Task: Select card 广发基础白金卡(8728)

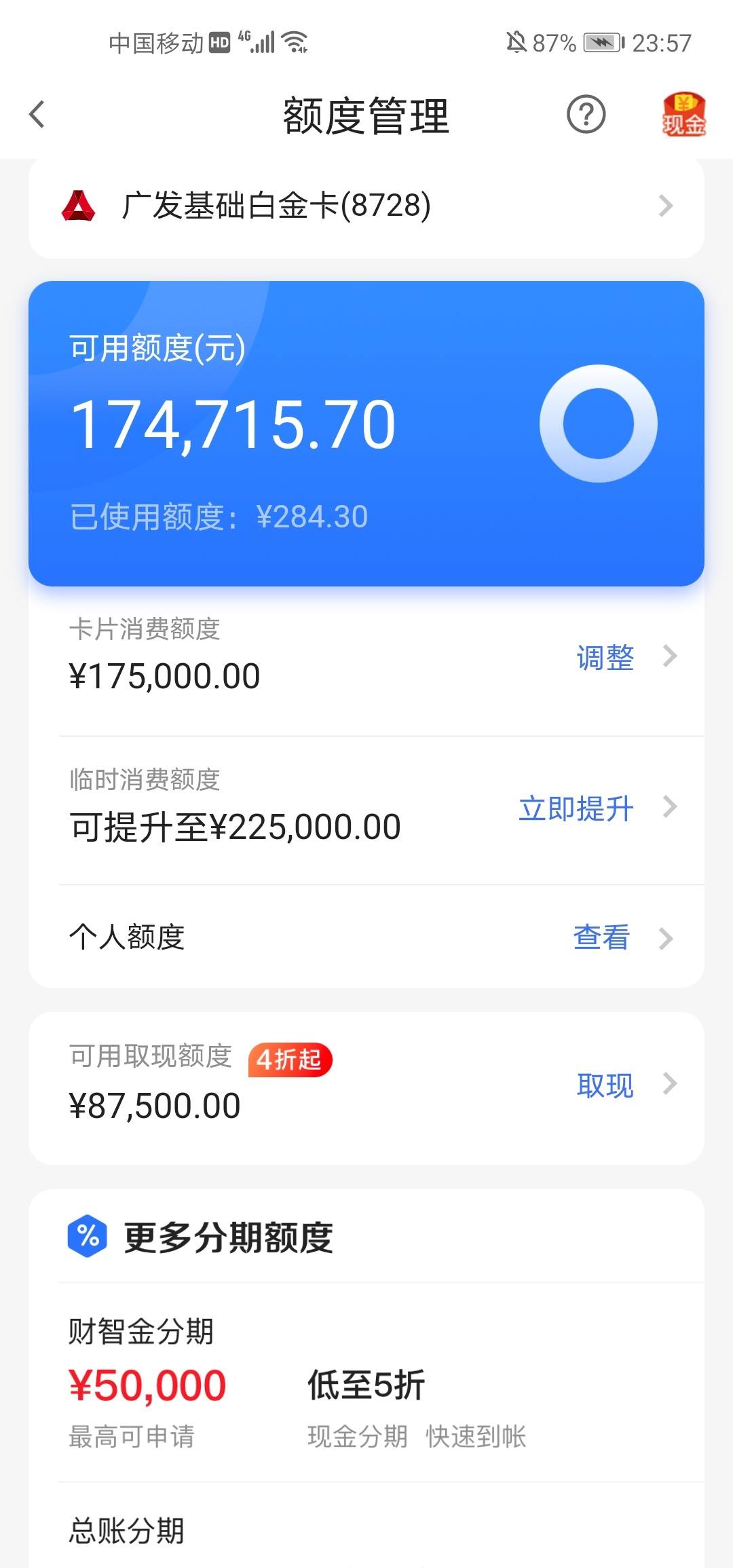Action: 366,206
